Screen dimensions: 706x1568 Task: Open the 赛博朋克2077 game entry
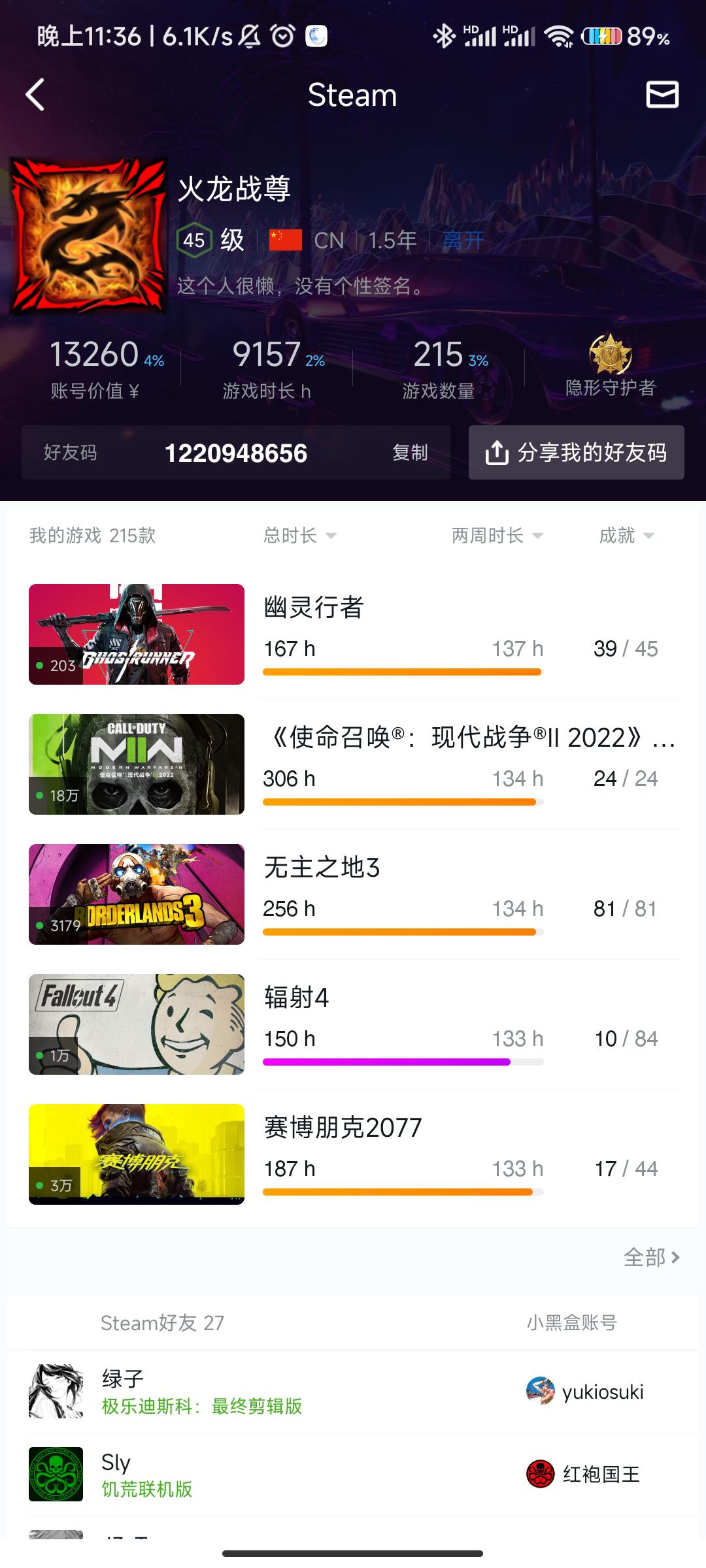pos(353,1154)
